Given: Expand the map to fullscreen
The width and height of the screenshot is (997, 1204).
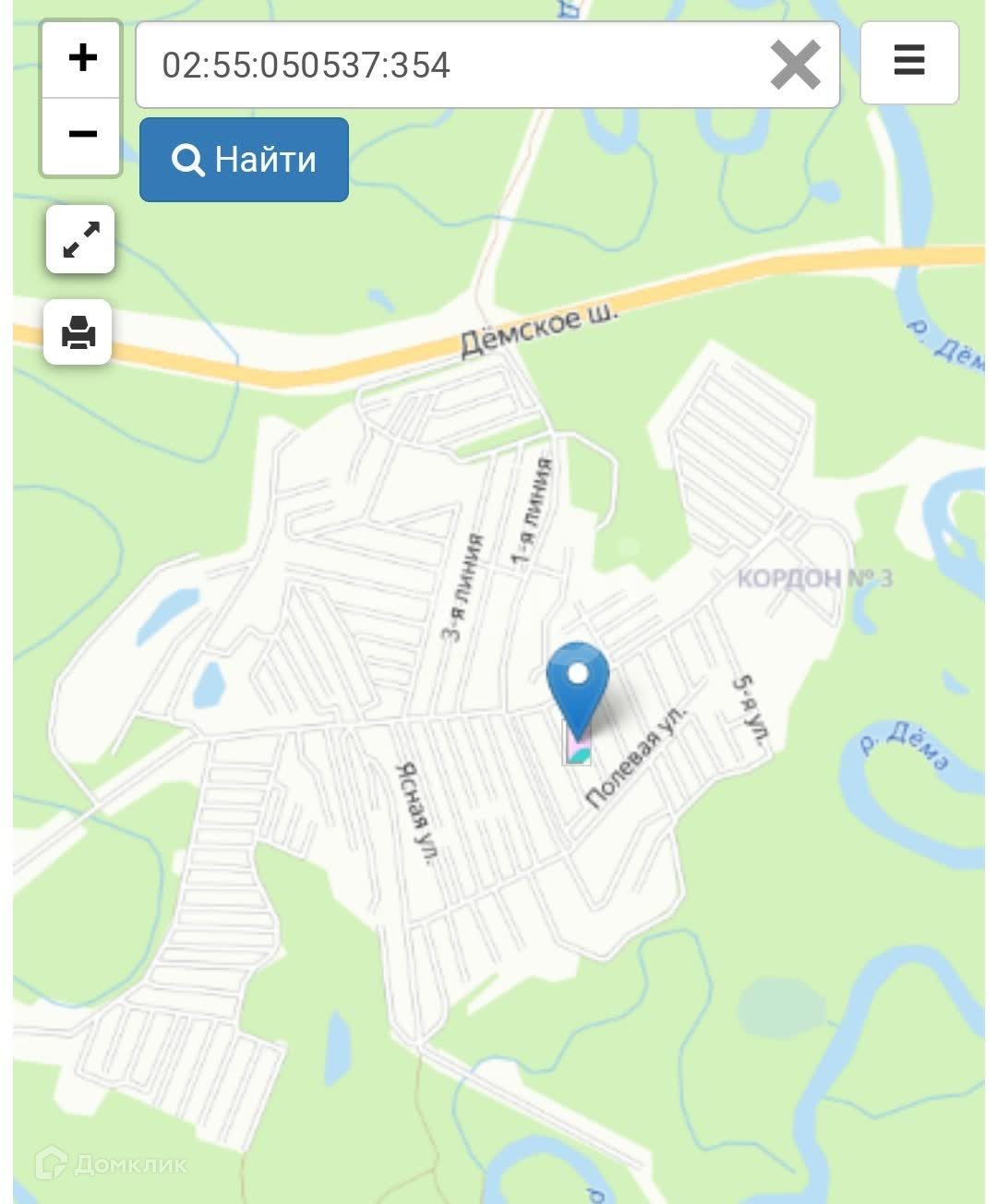Looking at the screenshot, I should 80,239.
